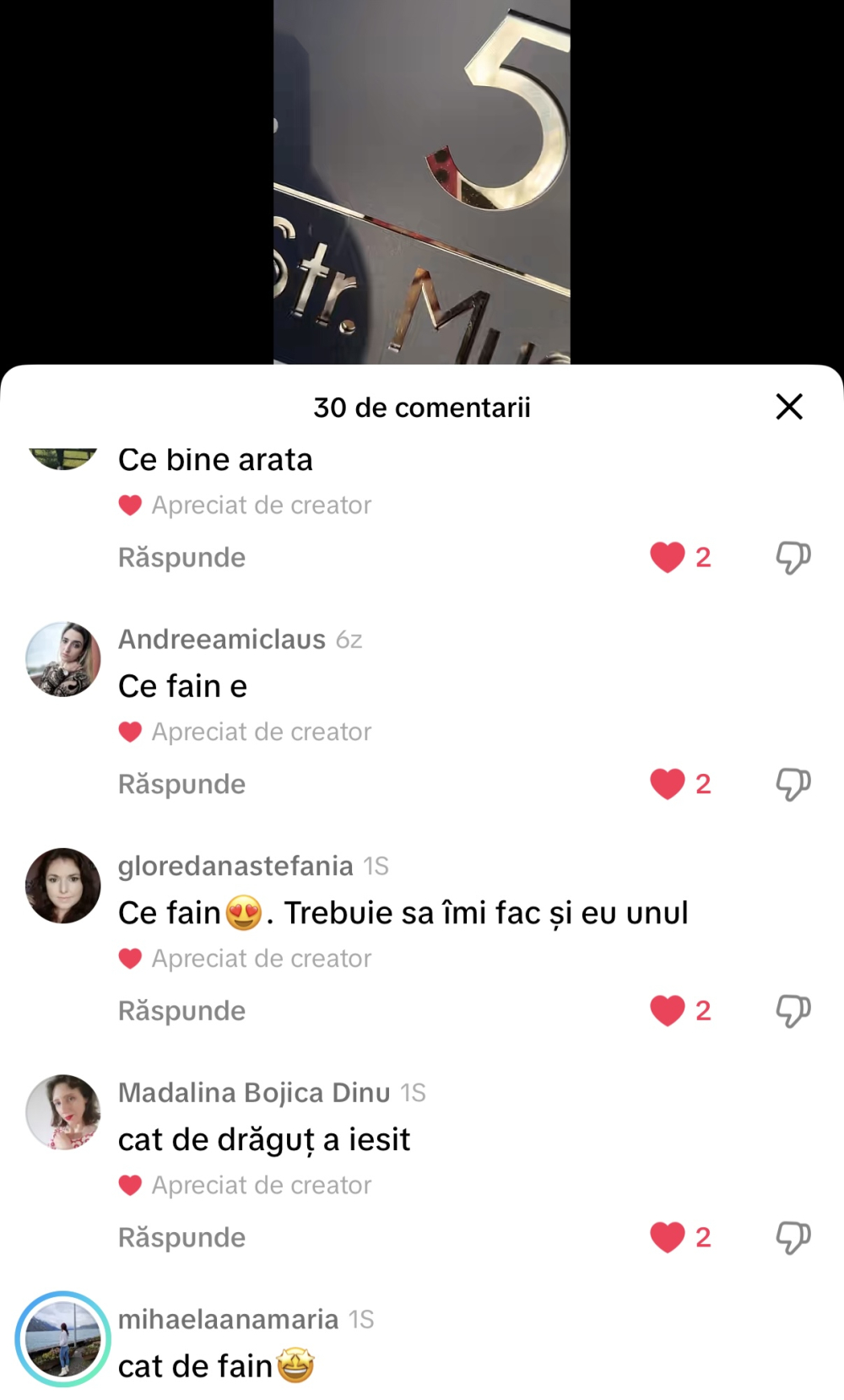Close the comments panel
844x1400 pixels.
789,407
